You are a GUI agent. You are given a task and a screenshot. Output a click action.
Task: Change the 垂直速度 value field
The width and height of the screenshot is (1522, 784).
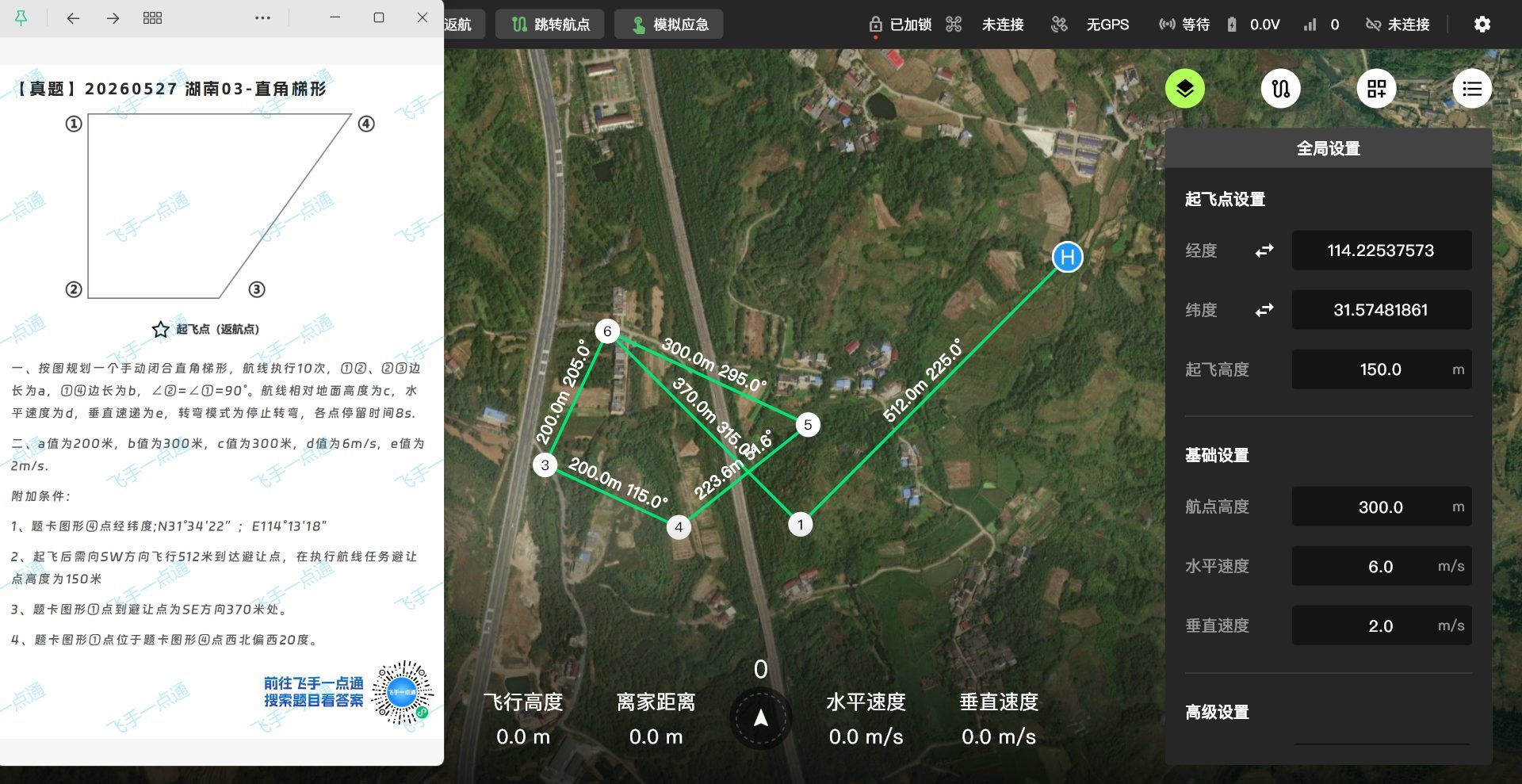pos(1381,625)
